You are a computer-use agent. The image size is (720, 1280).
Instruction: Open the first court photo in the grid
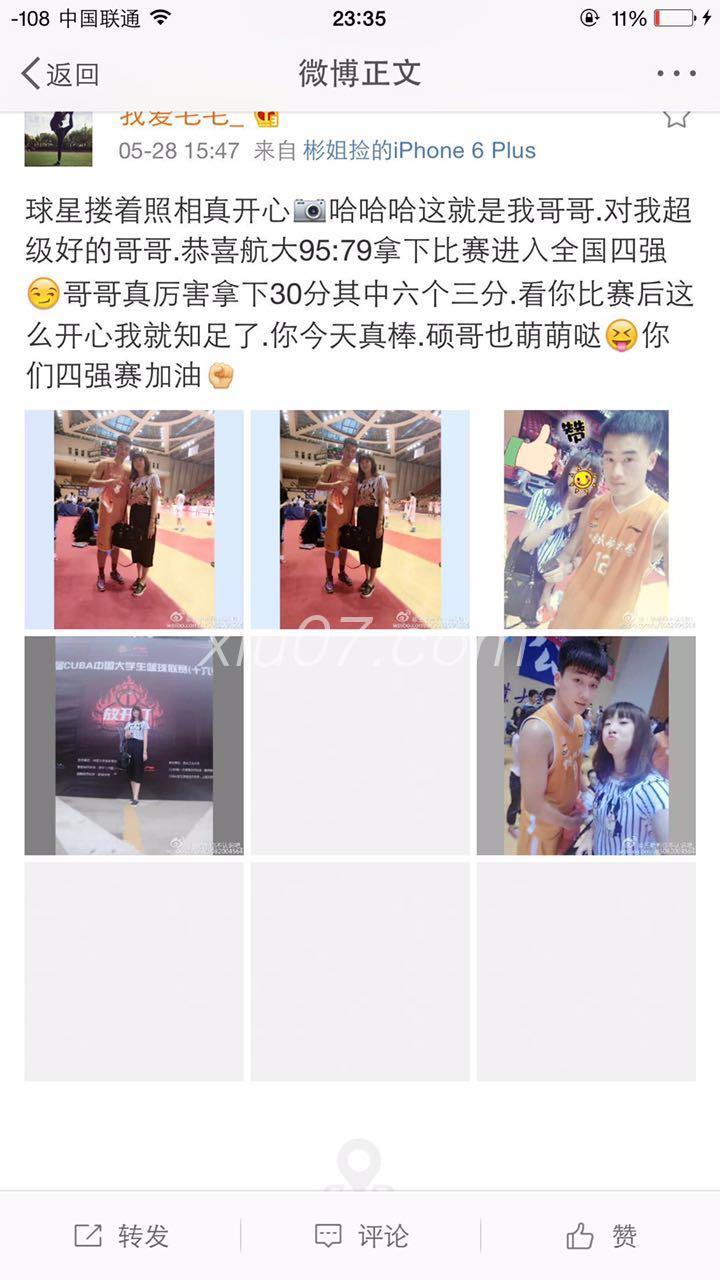click(x=134, y=519)
